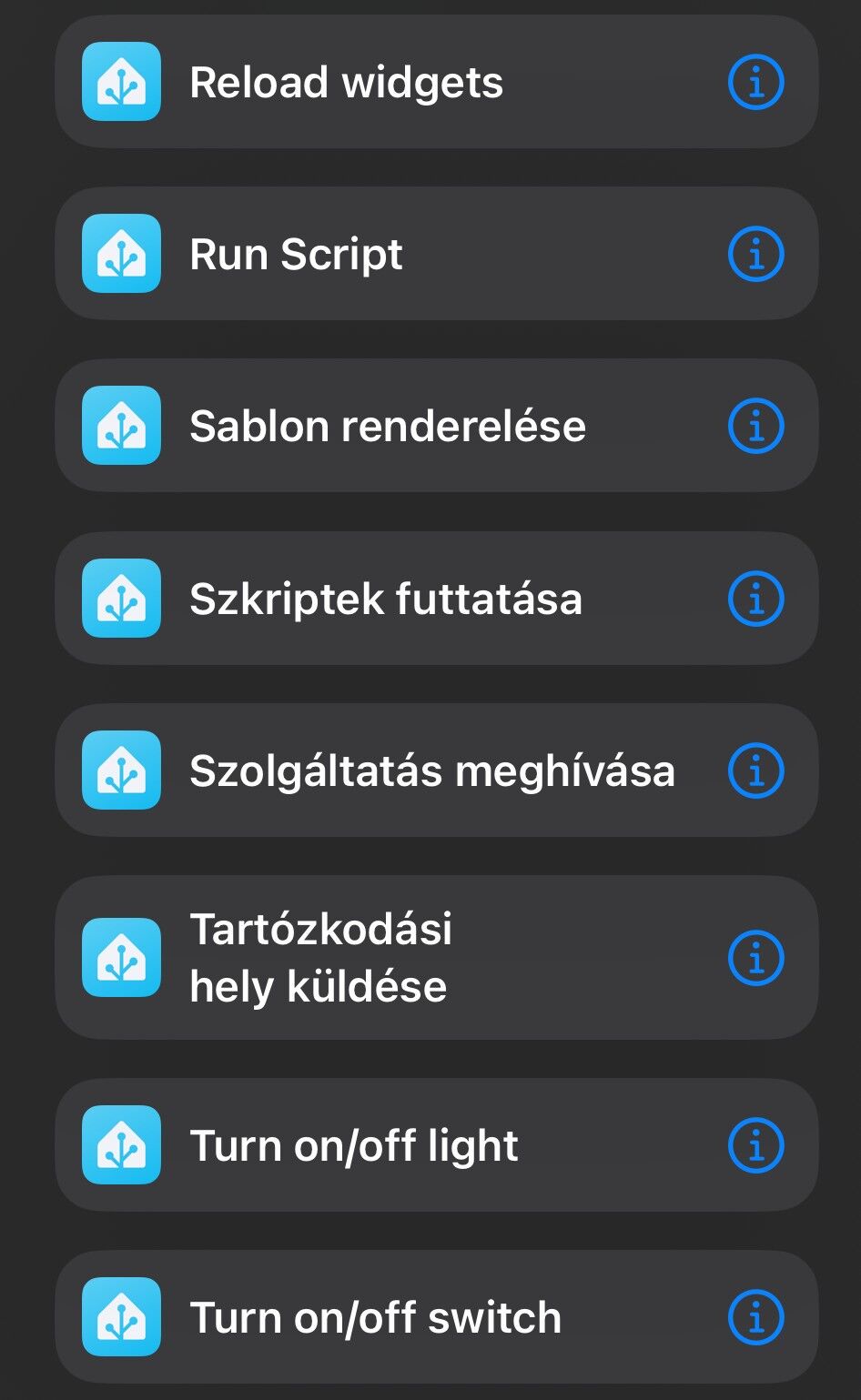
Task: Pick the Szolgáltatás meghívása action
Action: click(431, 771)
